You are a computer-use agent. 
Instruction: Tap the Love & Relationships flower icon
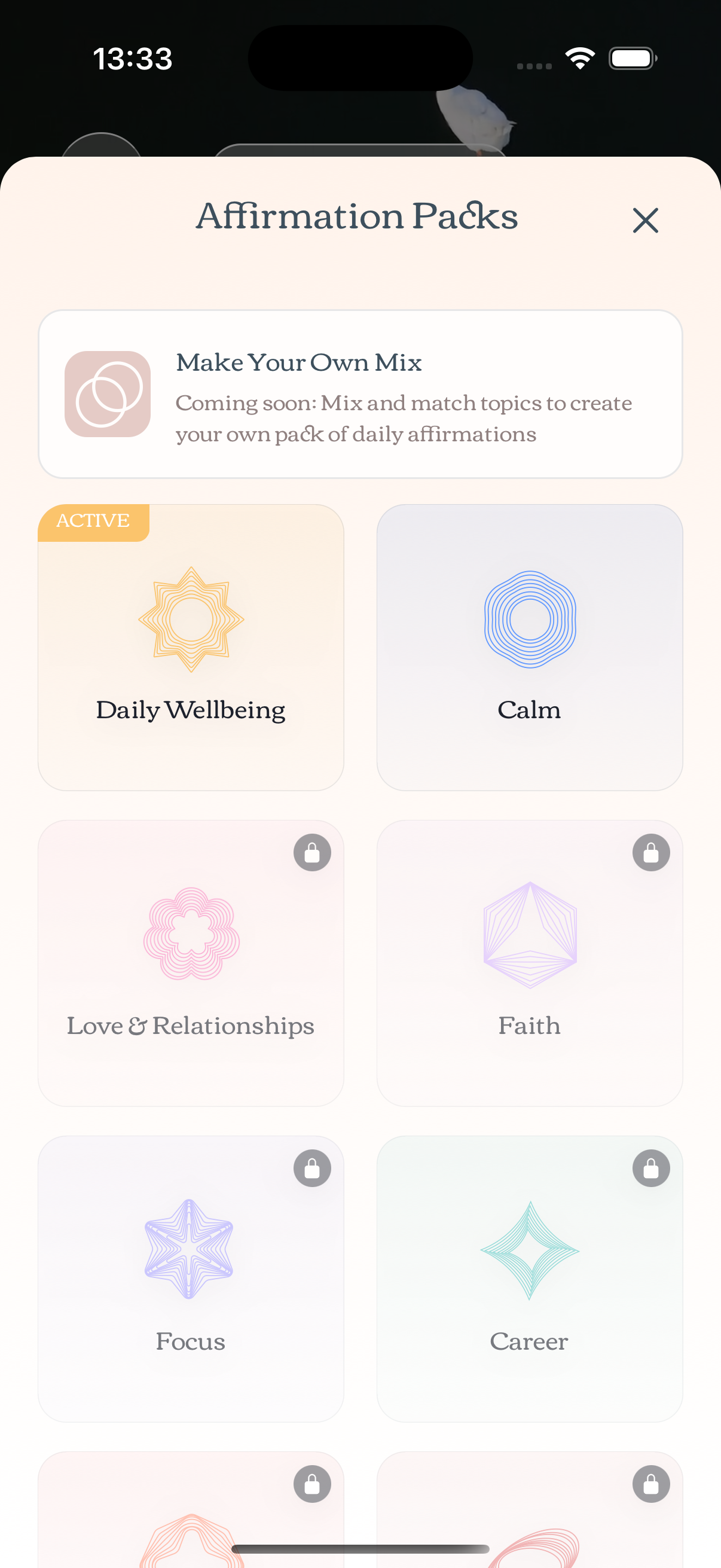pos(191,934)
